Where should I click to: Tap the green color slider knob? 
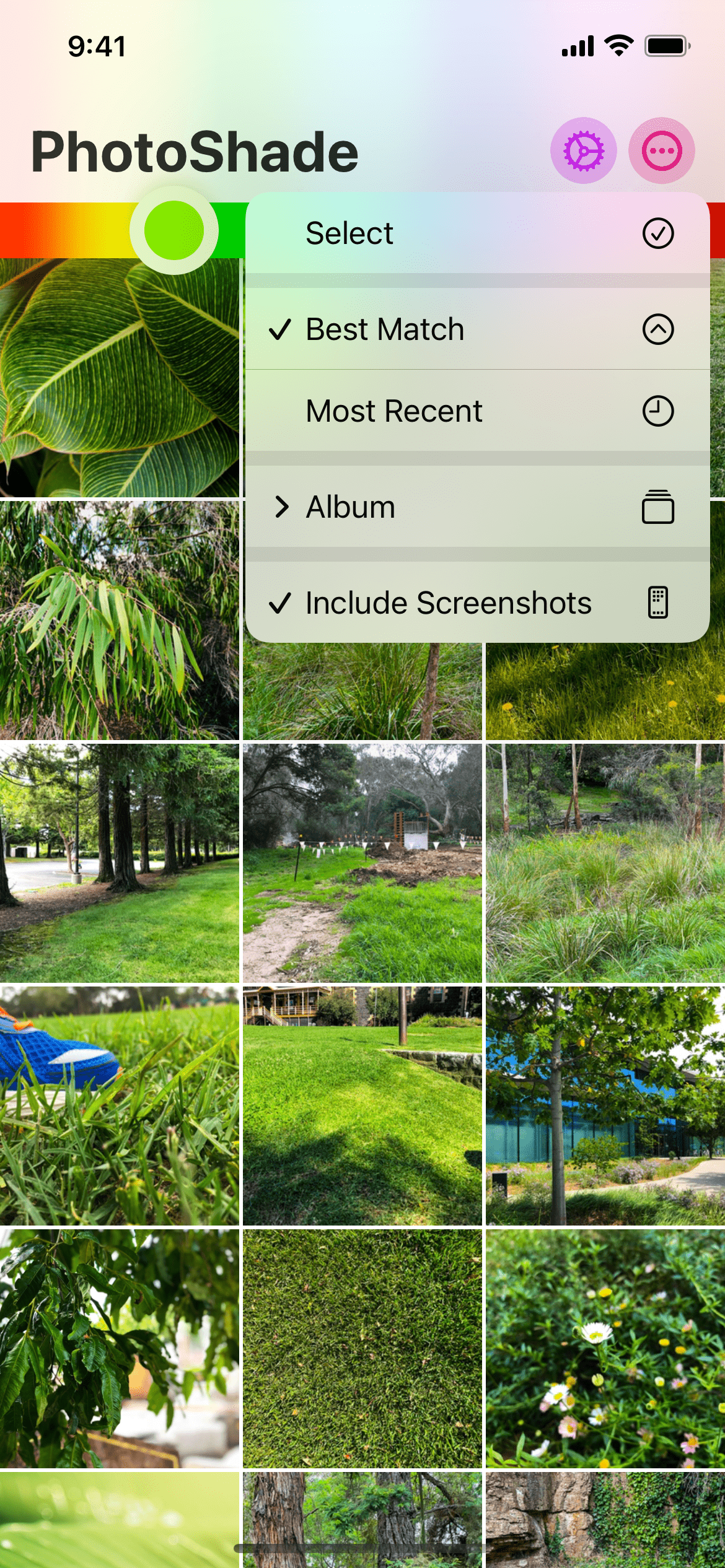[x=174, y=230]
